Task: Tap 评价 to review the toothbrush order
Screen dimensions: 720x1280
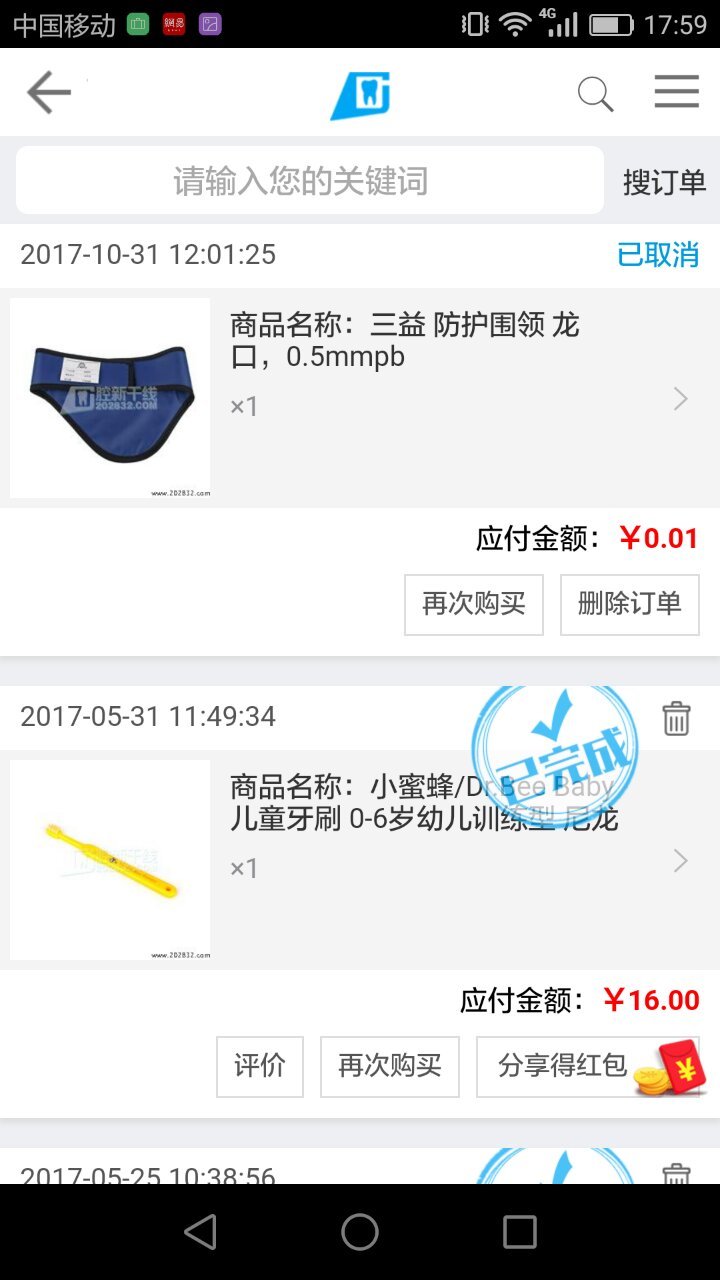Action: click(x=259, y=1067)
